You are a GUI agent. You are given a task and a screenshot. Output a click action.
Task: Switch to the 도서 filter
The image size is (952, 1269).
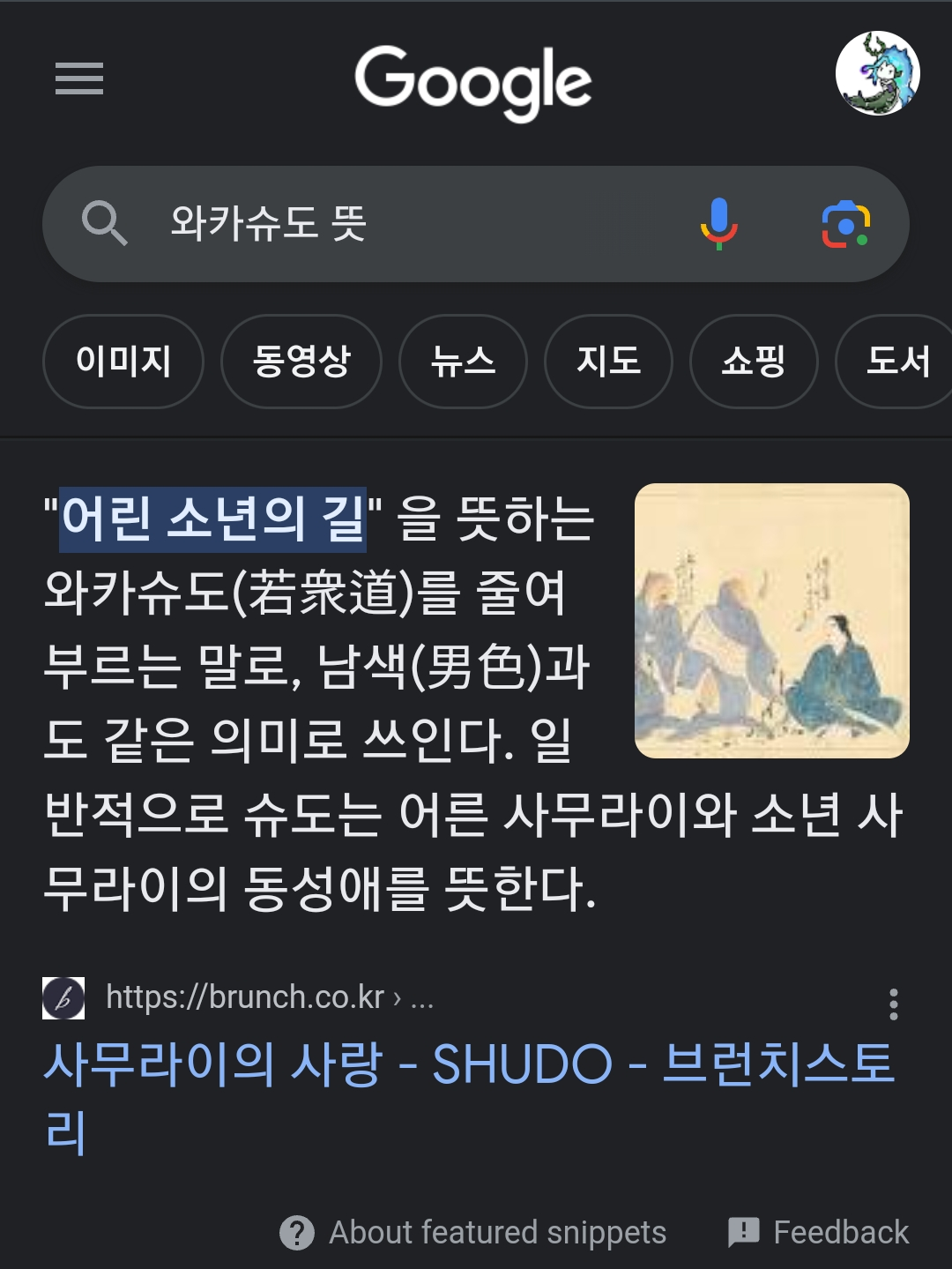(x=897, y=362)
